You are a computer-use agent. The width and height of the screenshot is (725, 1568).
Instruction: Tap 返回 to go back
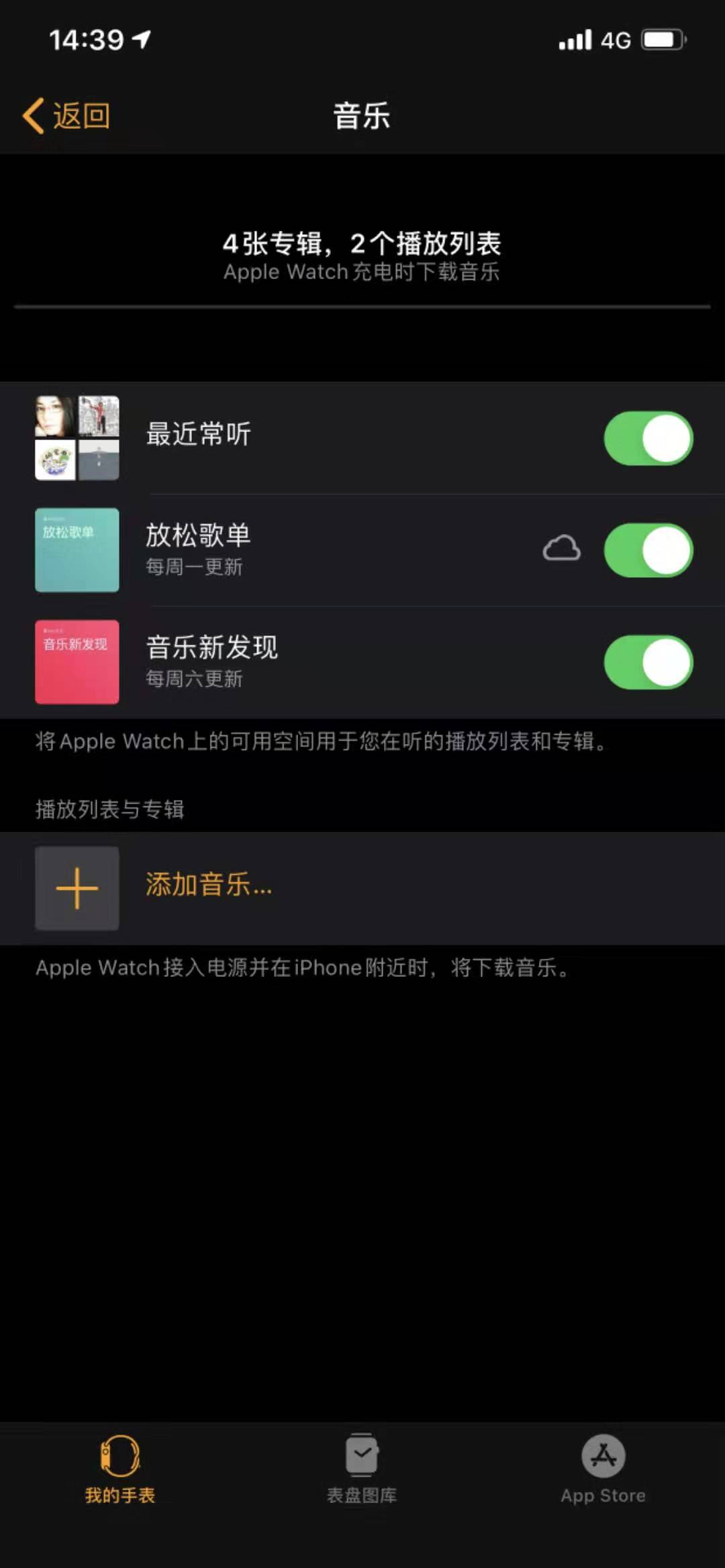(70, 115)
